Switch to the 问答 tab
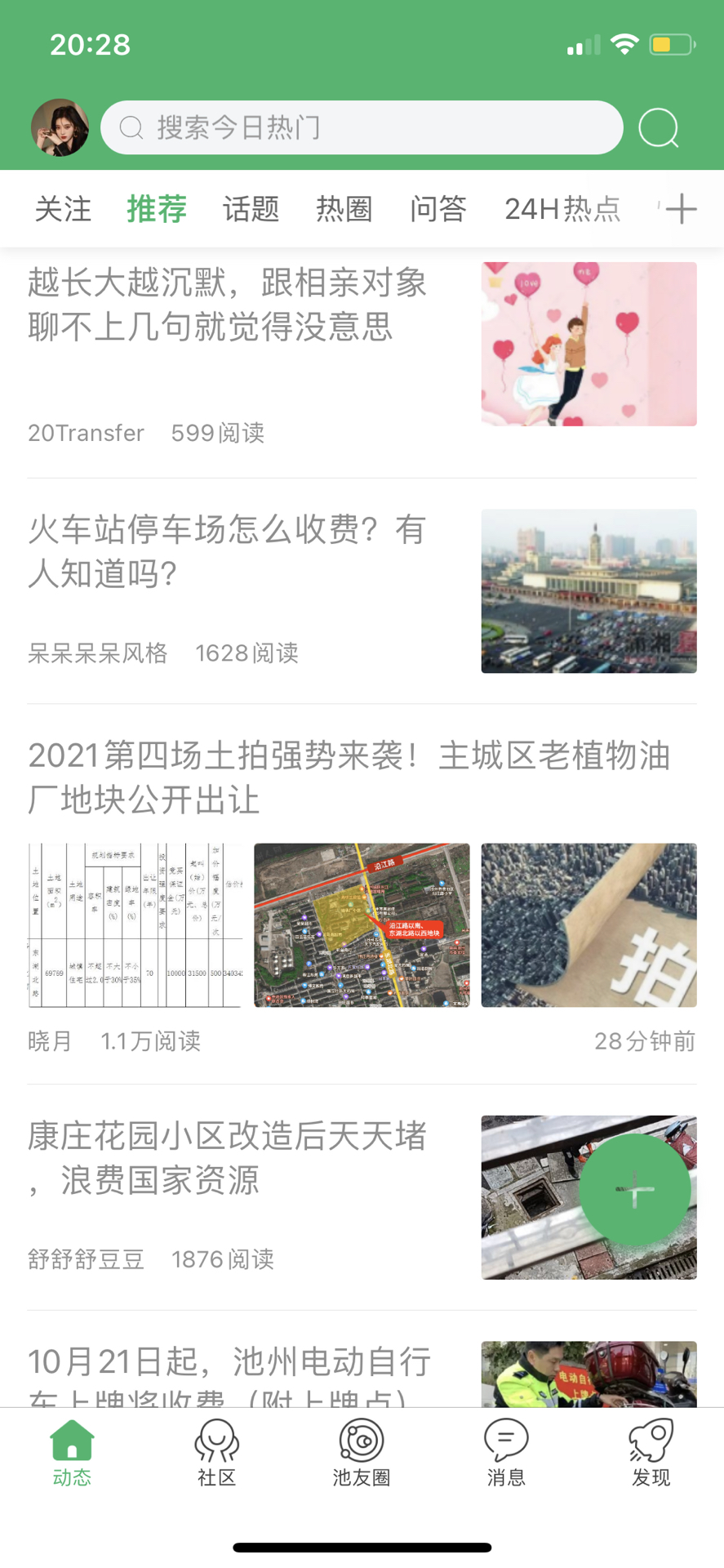This screenshot has width=724, height=1568. point(438,209)
